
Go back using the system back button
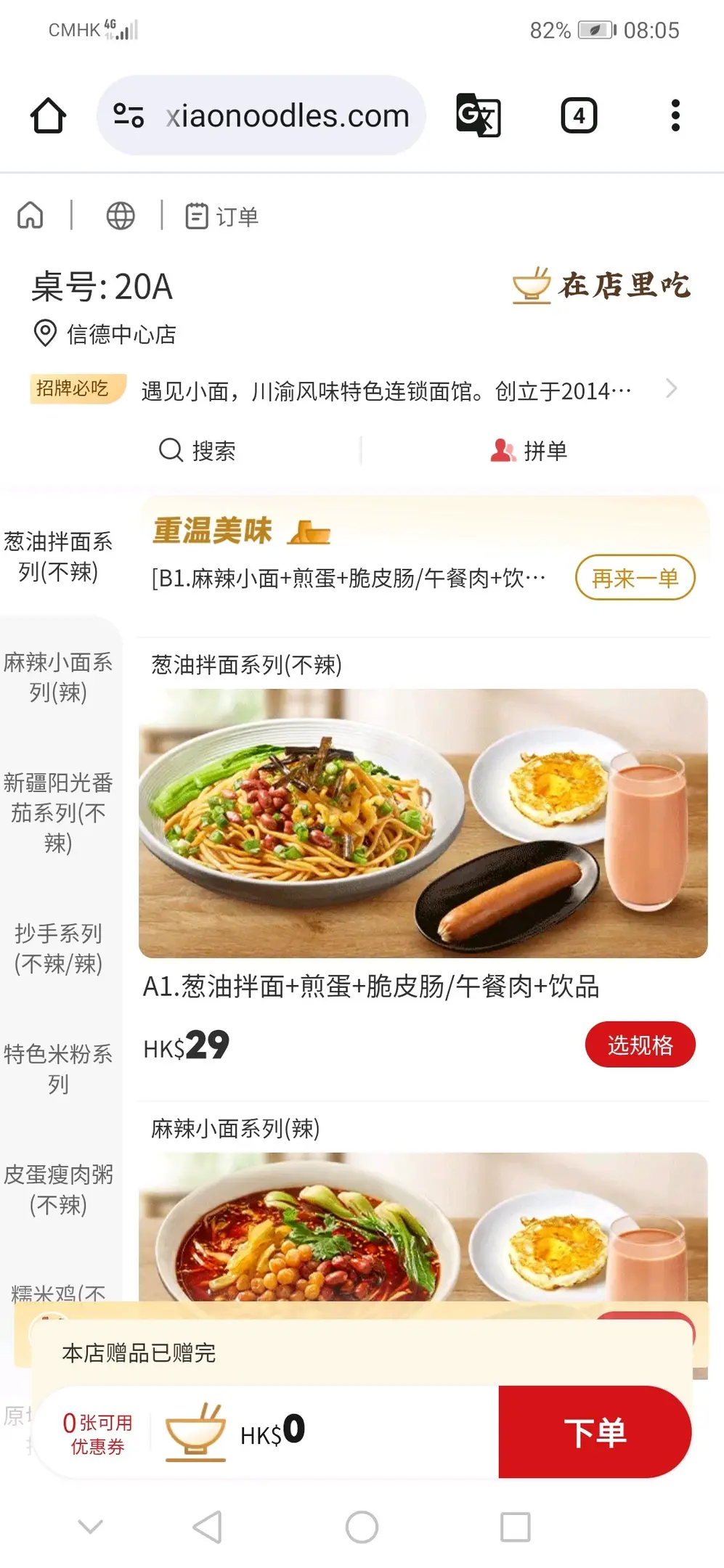coord(208,1527)
